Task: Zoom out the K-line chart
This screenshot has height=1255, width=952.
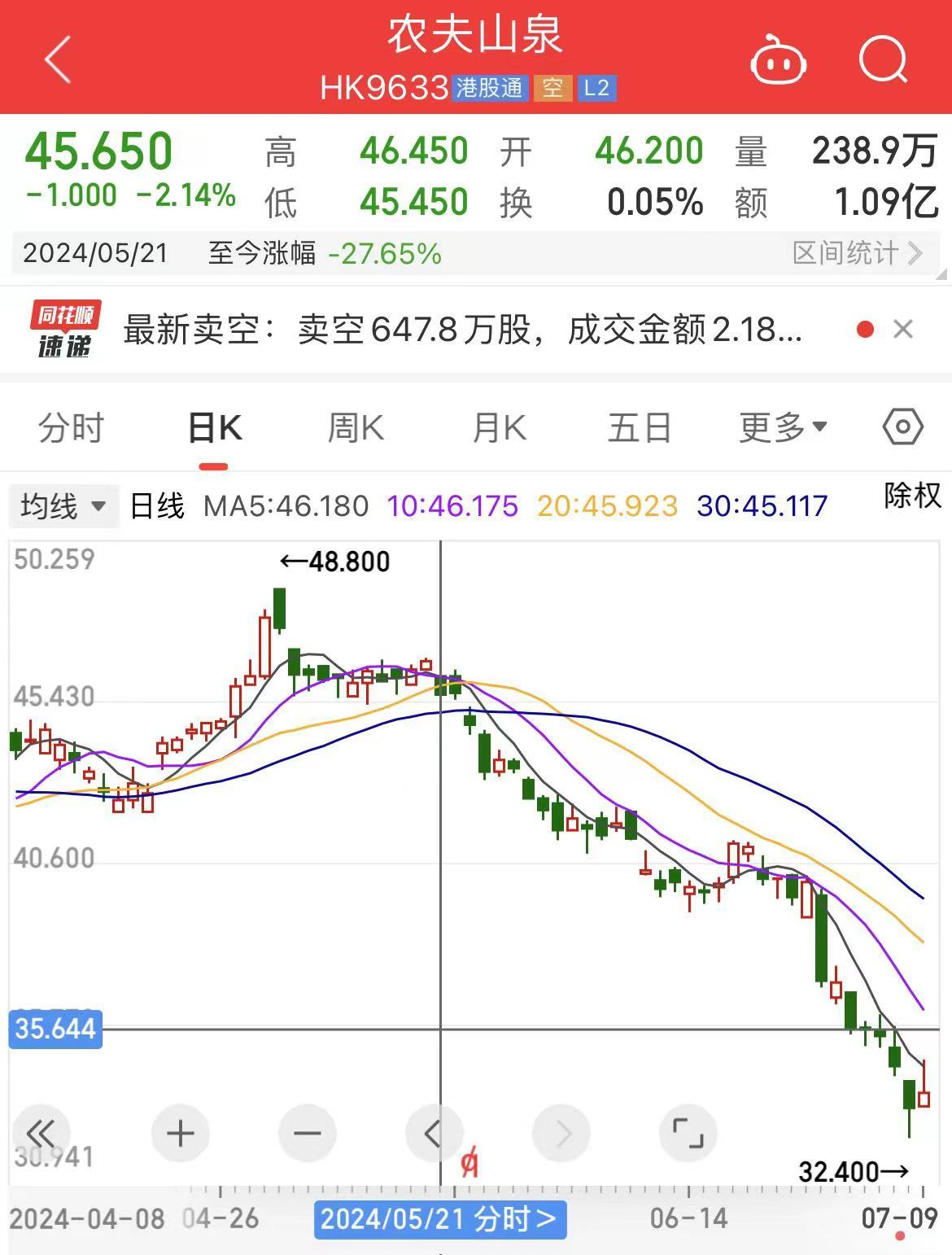Action: (307, 1133)
